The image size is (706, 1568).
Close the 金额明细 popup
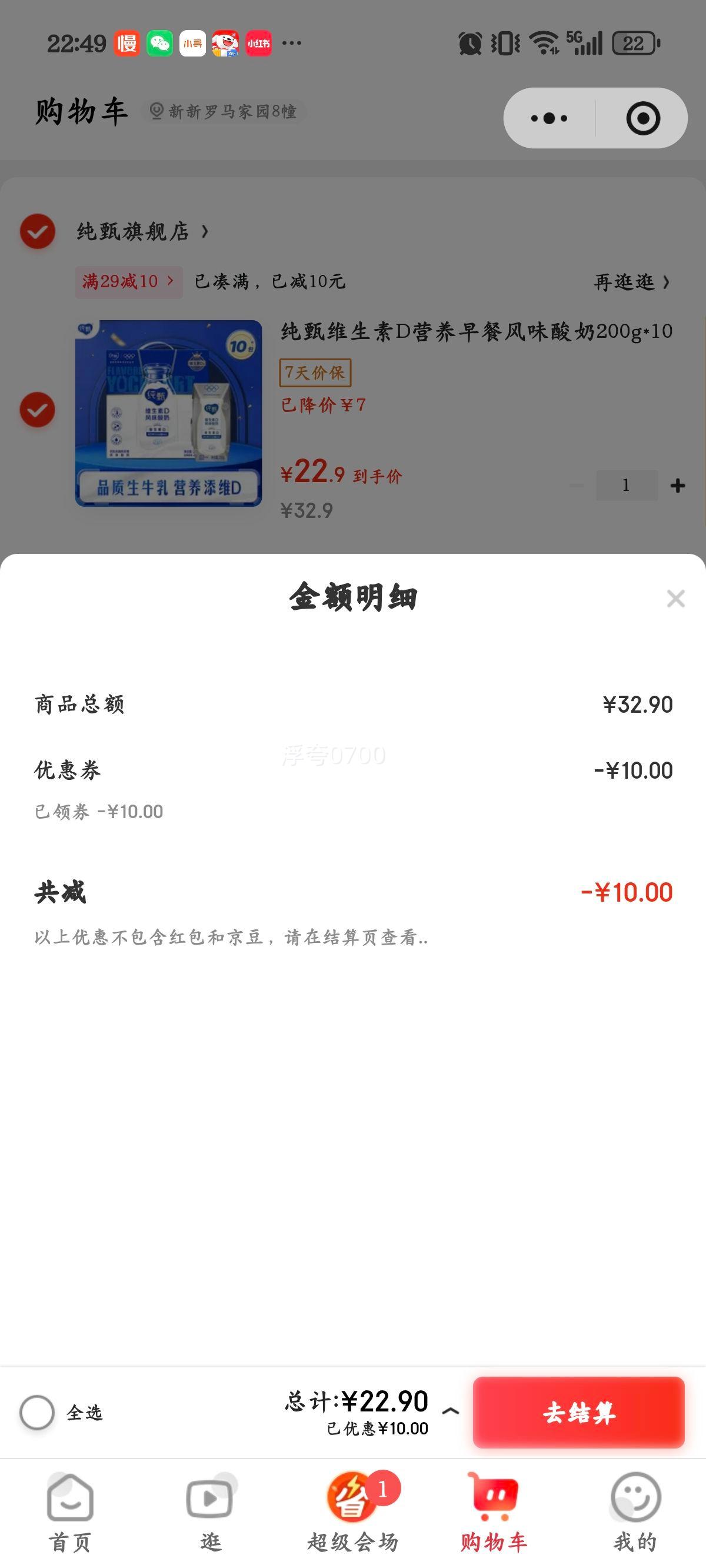pos(675,600)
